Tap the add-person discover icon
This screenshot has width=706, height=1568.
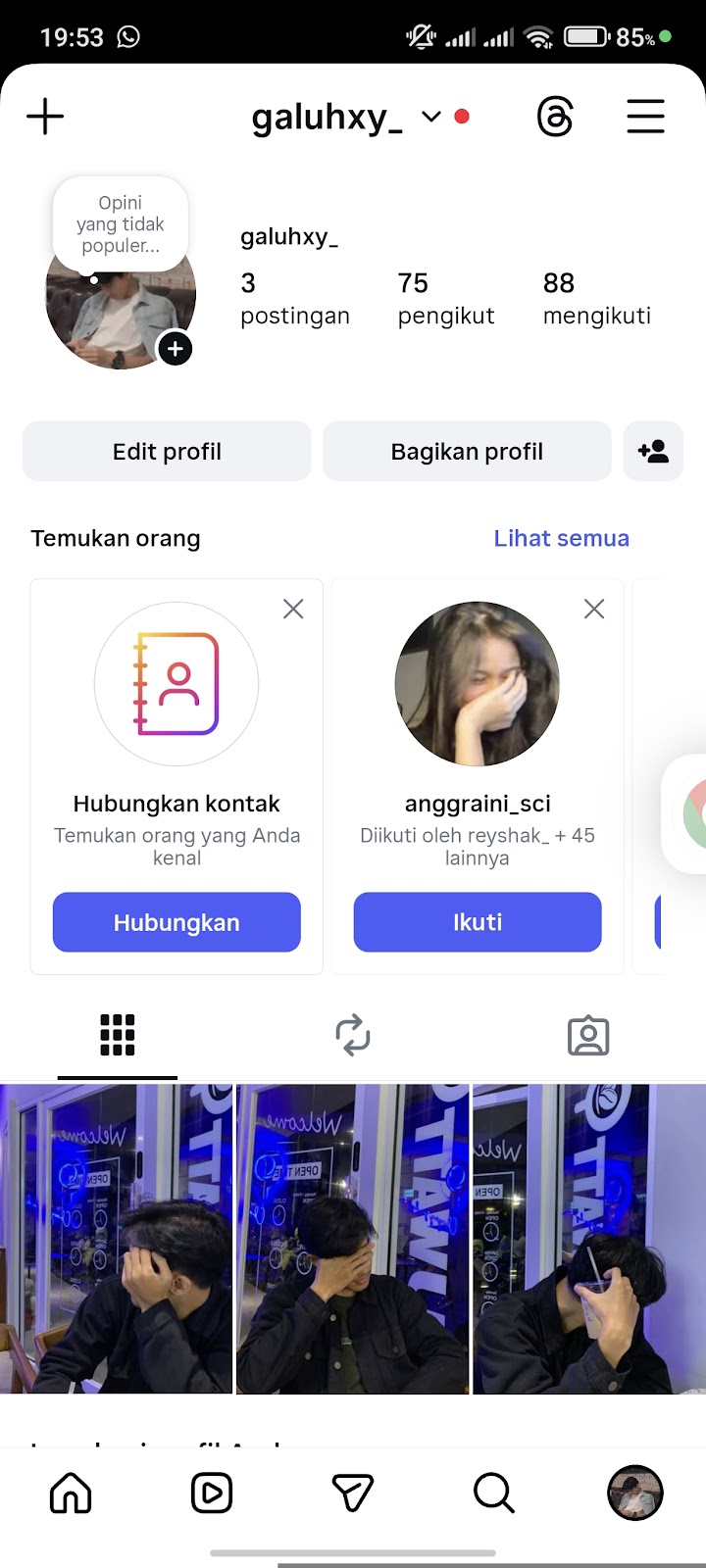pyautogui.click(x=653, y=452)
